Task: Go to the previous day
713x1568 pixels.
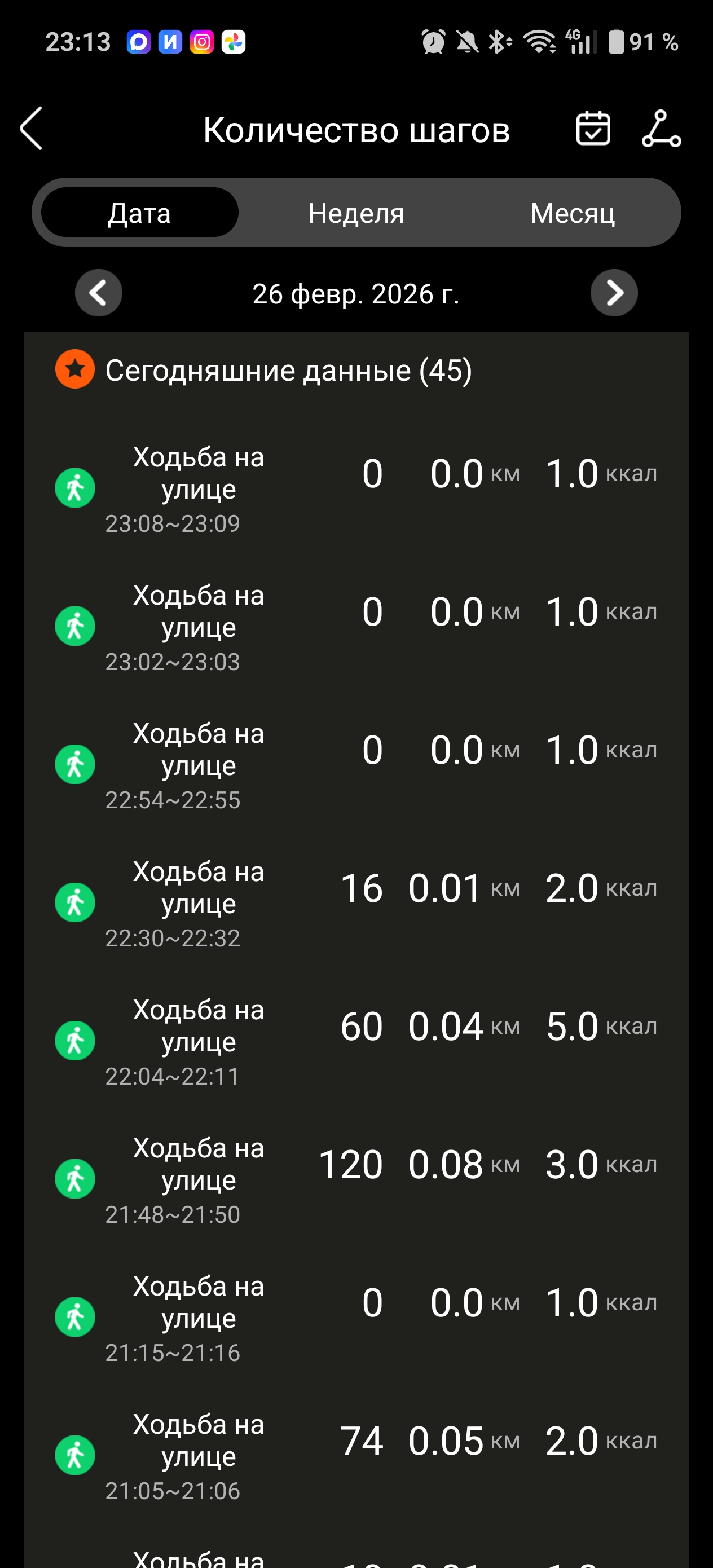Action: tap(99, 293)
